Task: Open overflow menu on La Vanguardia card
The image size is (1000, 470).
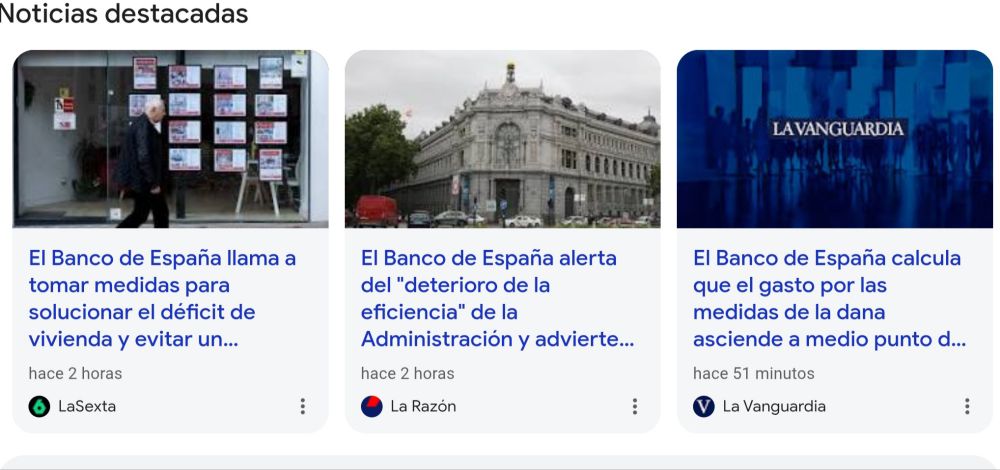Action: click(967, 406)
